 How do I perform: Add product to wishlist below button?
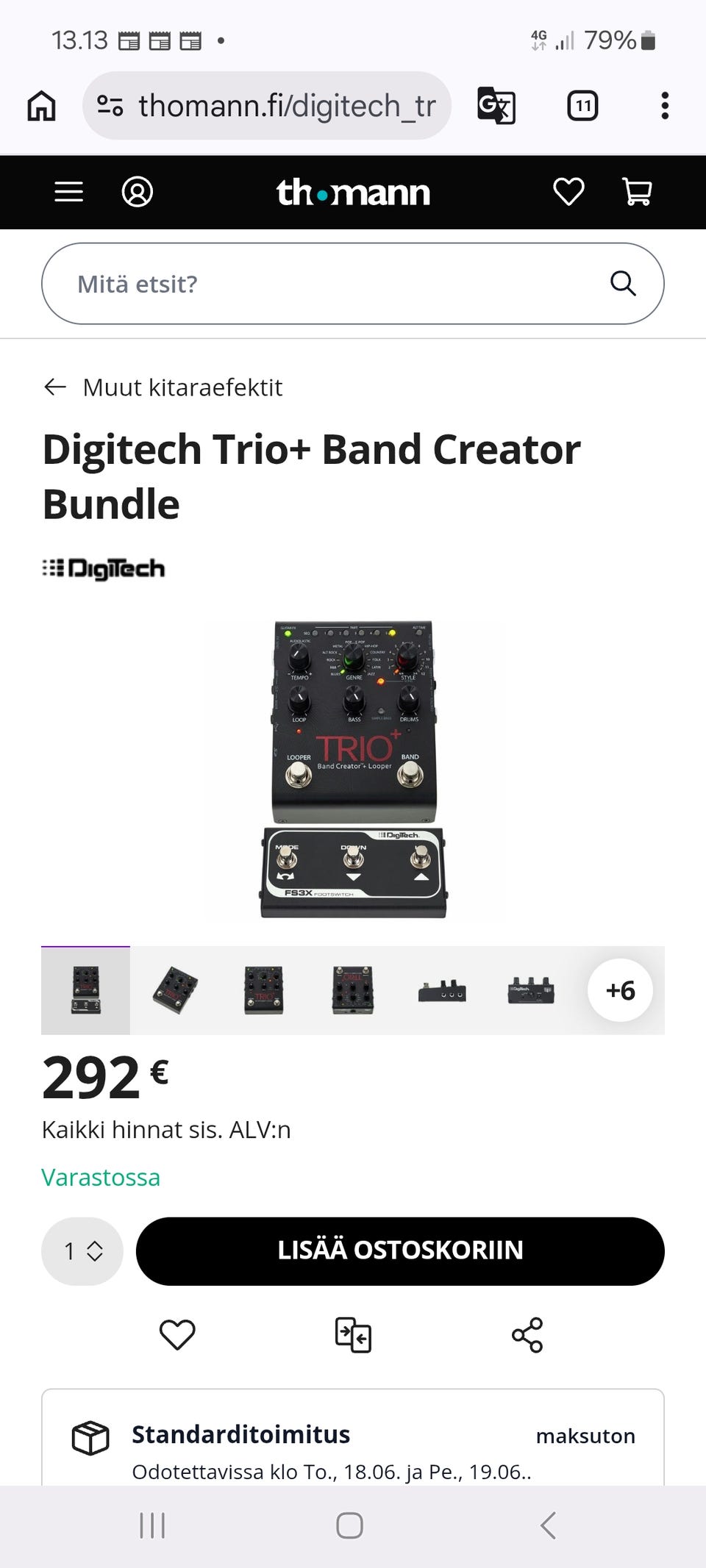tap(177, 1335)
